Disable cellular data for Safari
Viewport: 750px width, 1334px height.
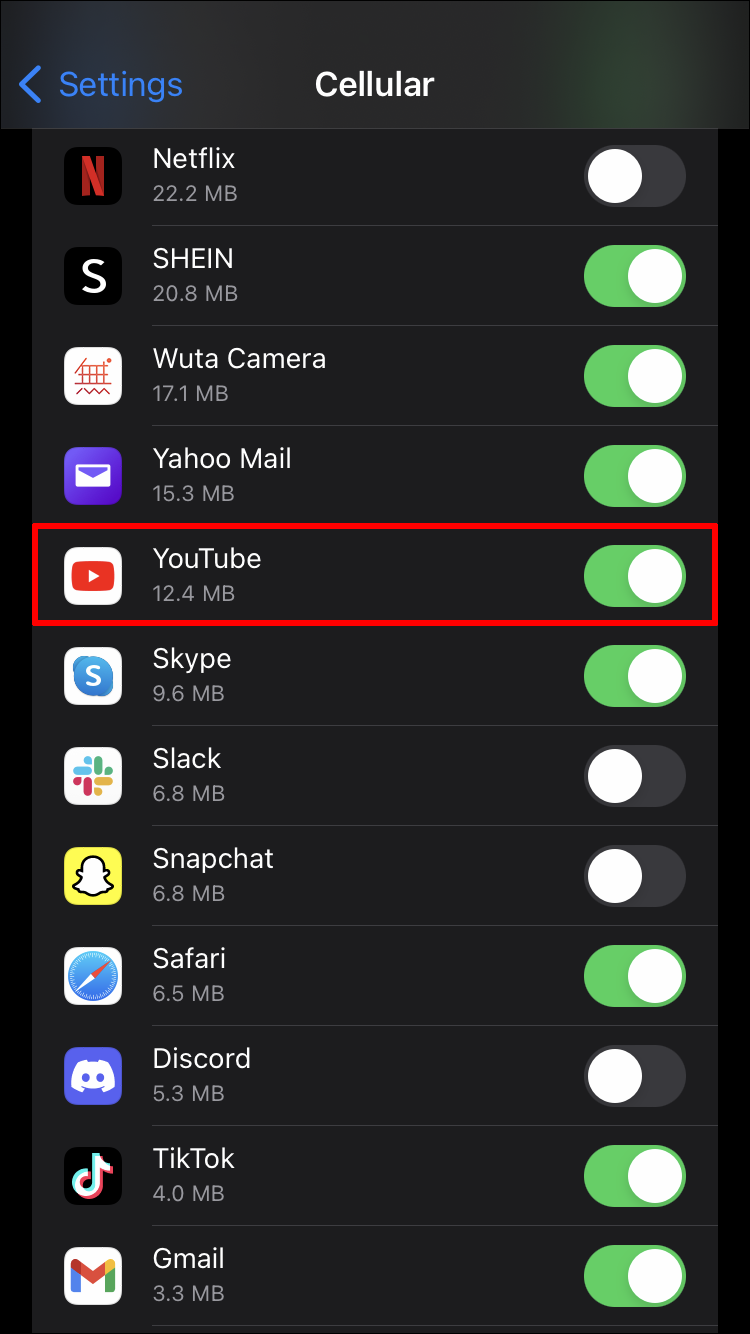pos(634,976)
